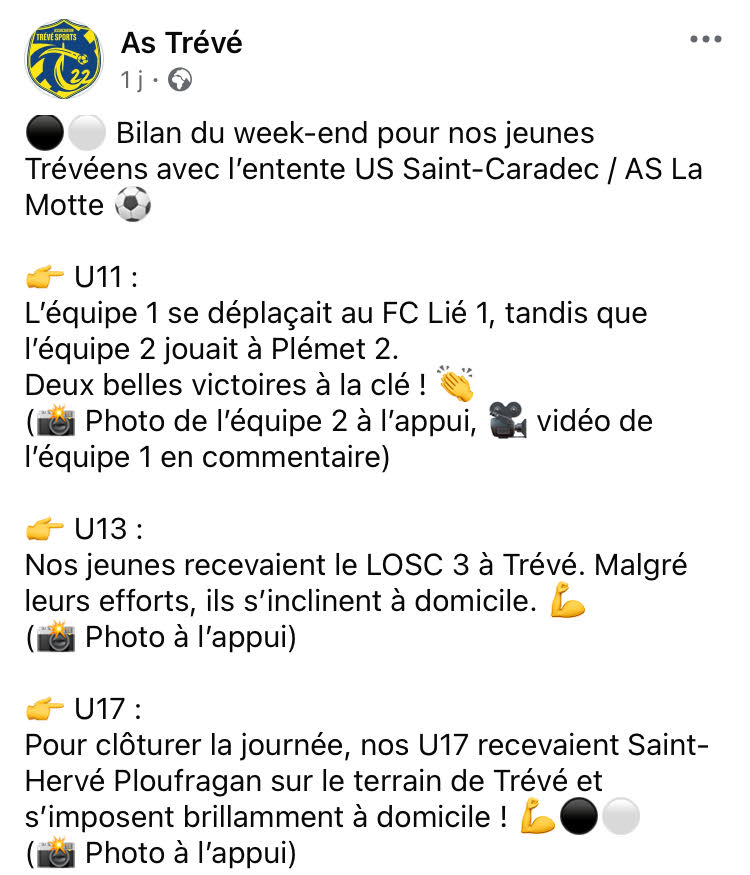Tap the As Trévé profile picture

click(x=62, y=58)
